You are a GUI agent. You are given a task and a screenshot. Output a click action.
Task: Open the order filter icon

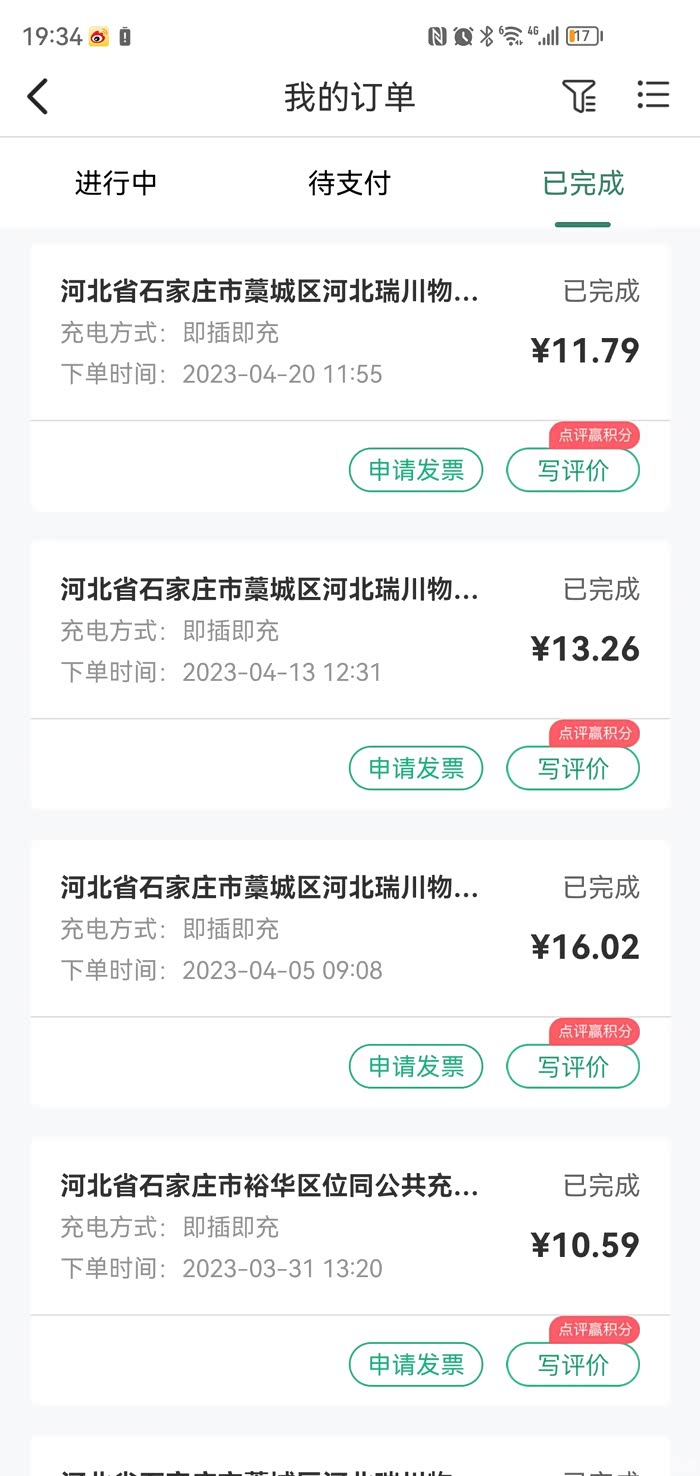pyautogui.click(x=579, y=96)
